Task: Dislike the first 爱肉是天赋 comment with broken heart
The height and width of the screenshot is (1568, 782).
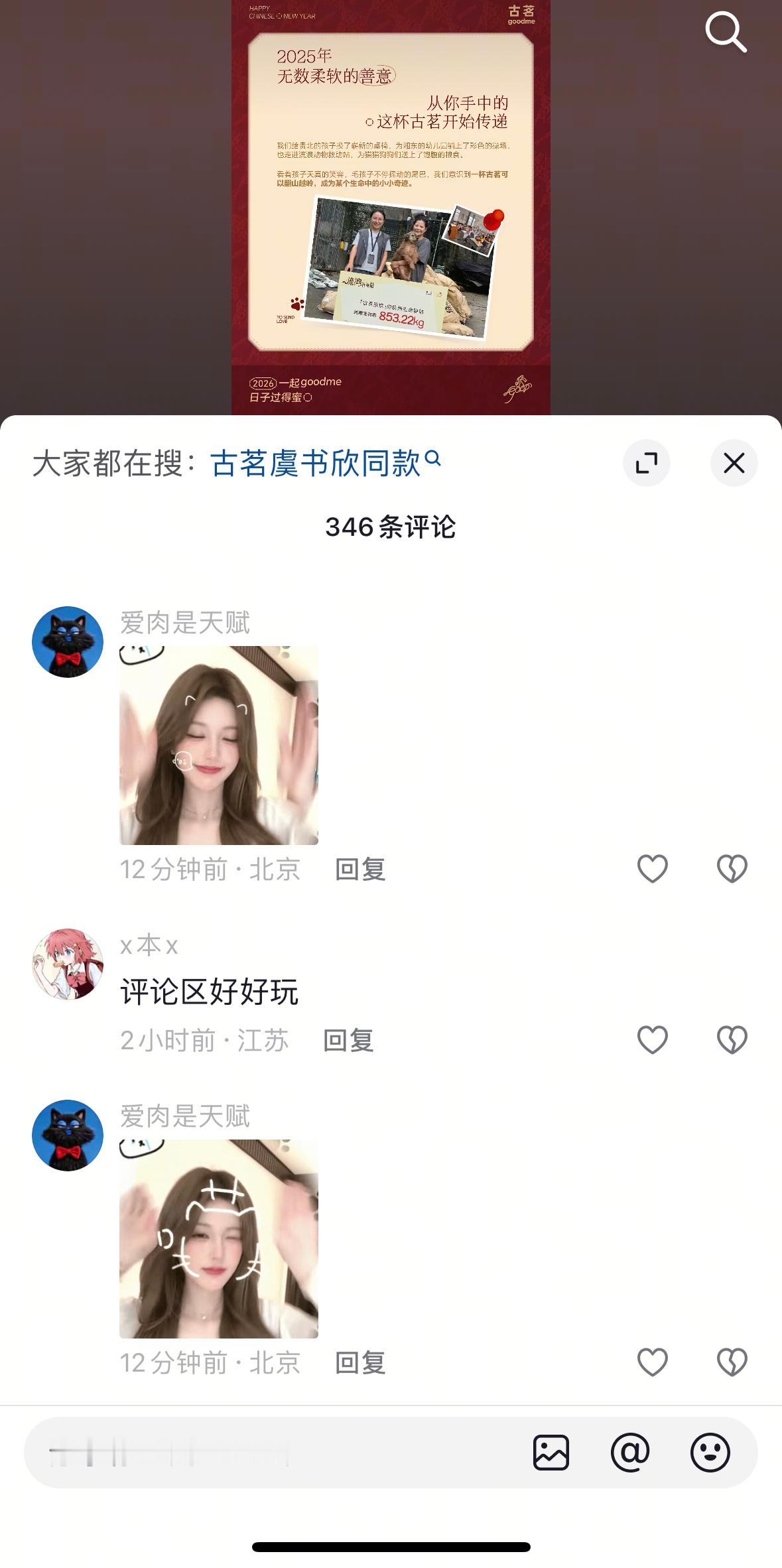Action: pyautogui.click(x=730, y=869)
